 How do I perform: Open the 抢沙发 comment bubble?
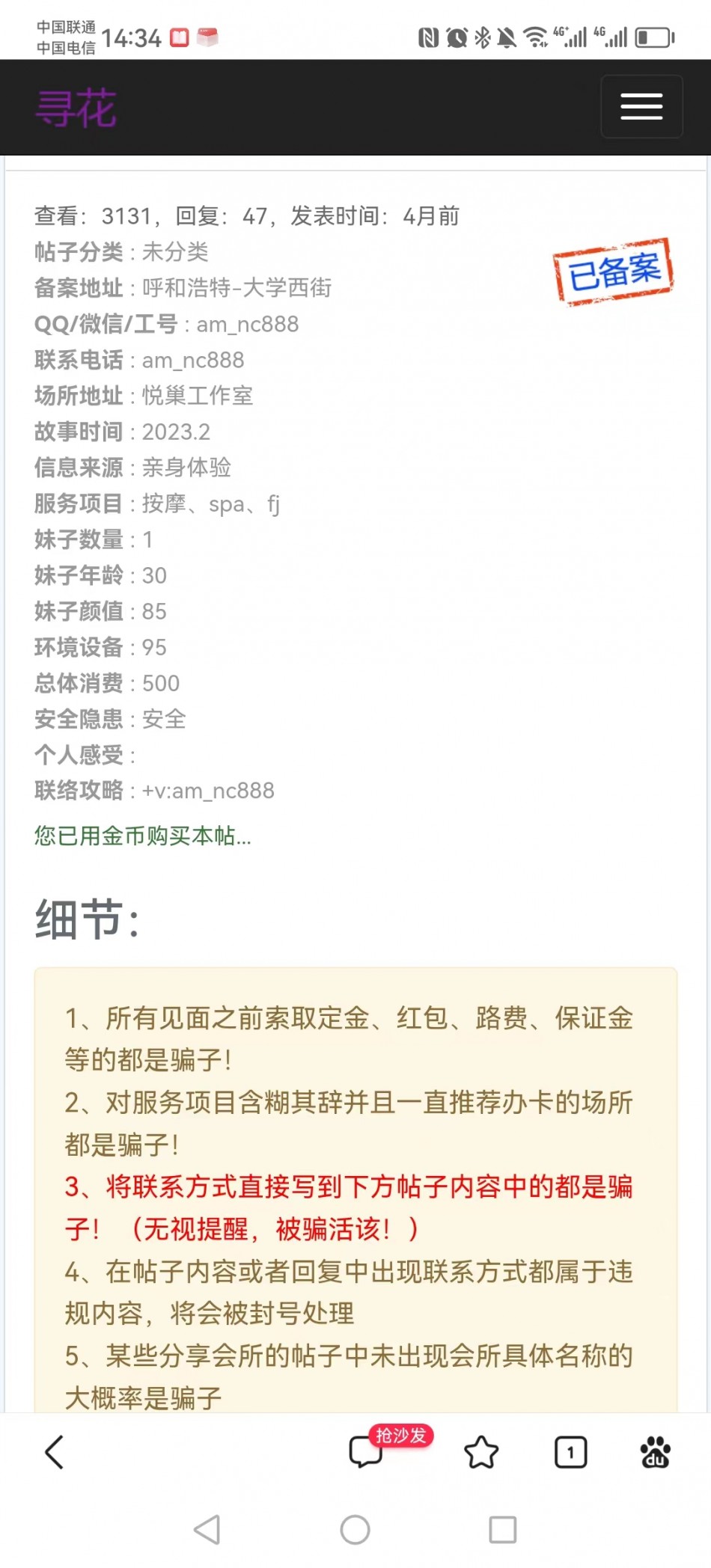click(367, 1452)
